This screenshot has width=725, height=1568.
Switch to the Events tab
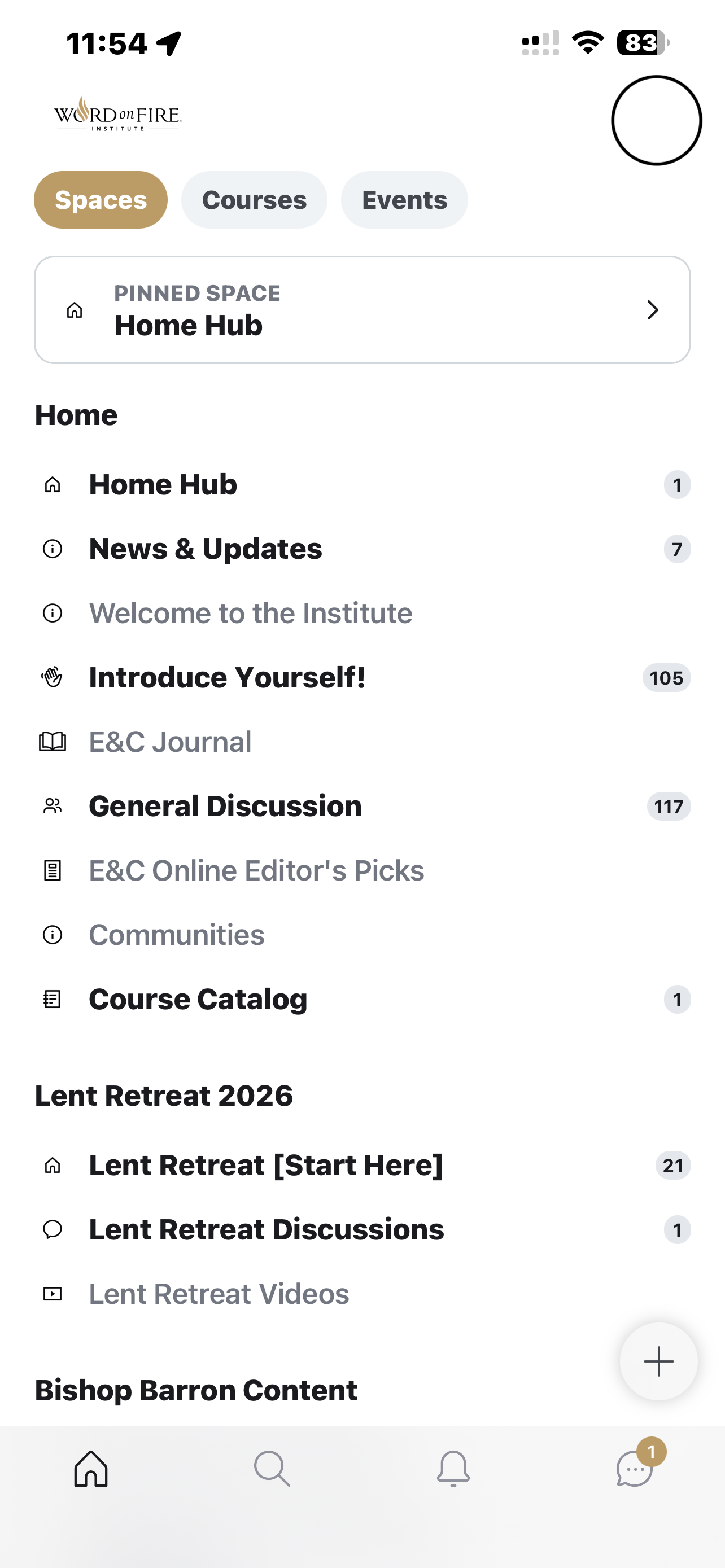click(x=404, y=200)
